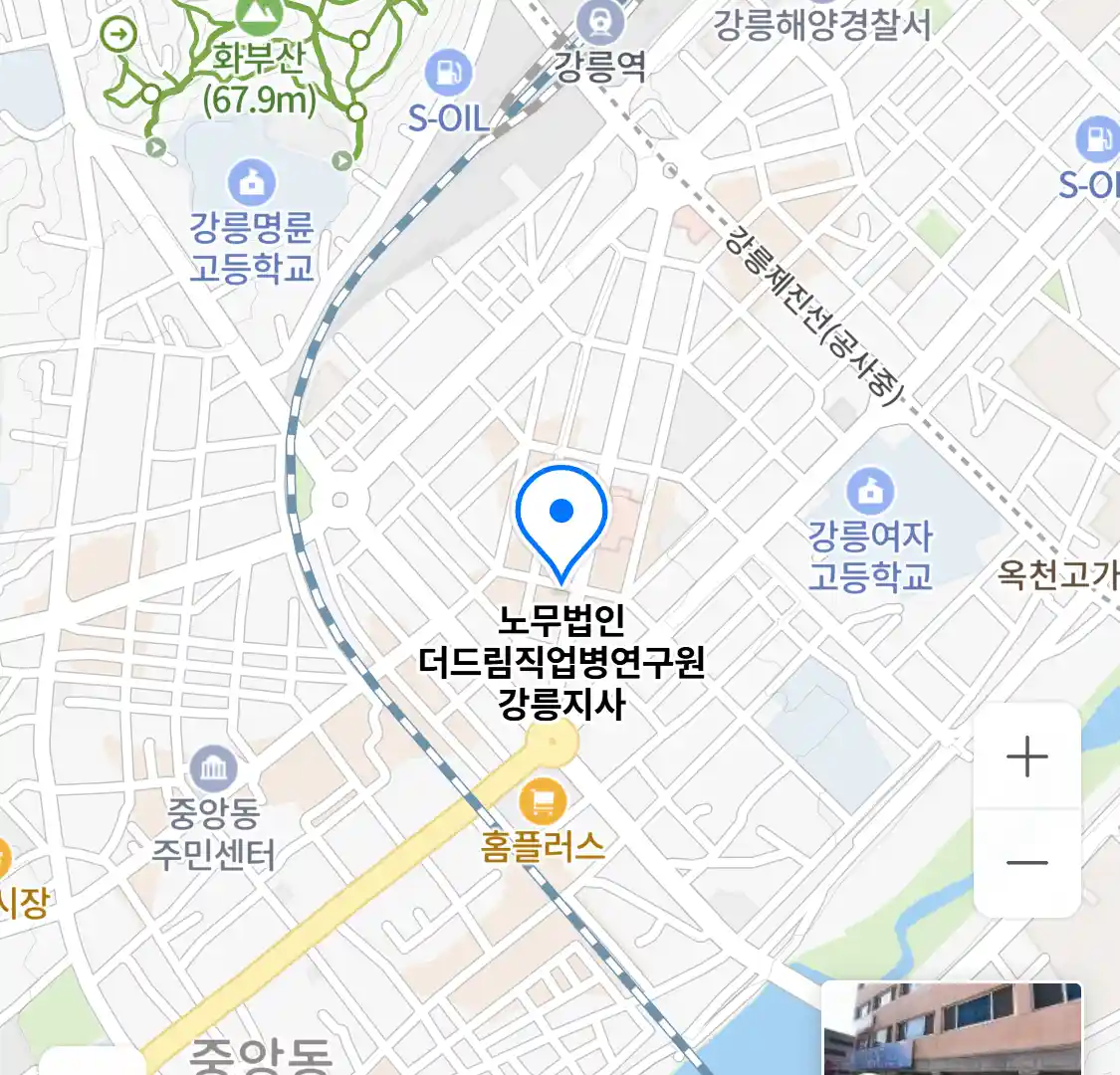This screenshot has height=1075, width=1120.
Task: Open the 중앙동 주민센터 marker
Action: click(x=212, y=768)
